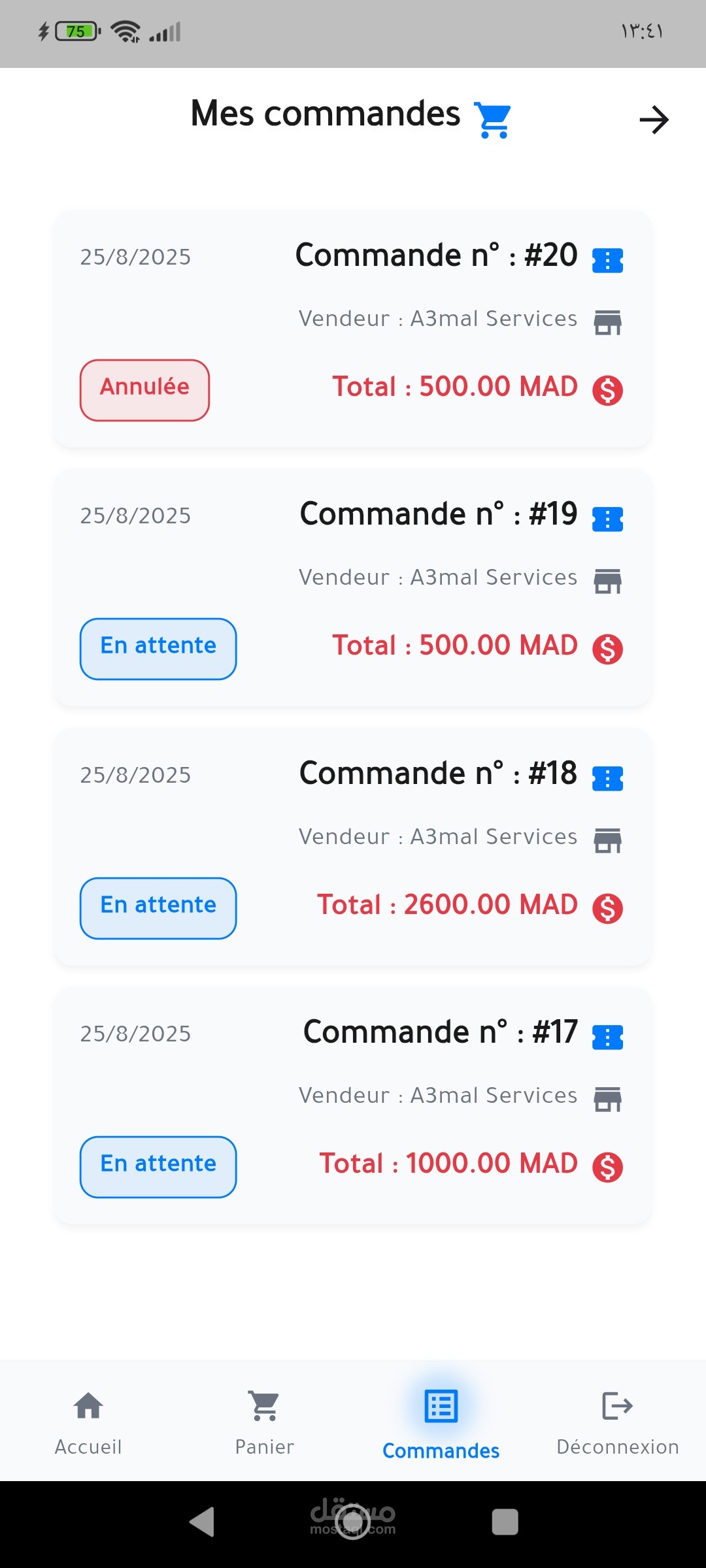Open order card Commande #20
The width and height of the screenshot is (706, 1568).
[x=353, y=329]
